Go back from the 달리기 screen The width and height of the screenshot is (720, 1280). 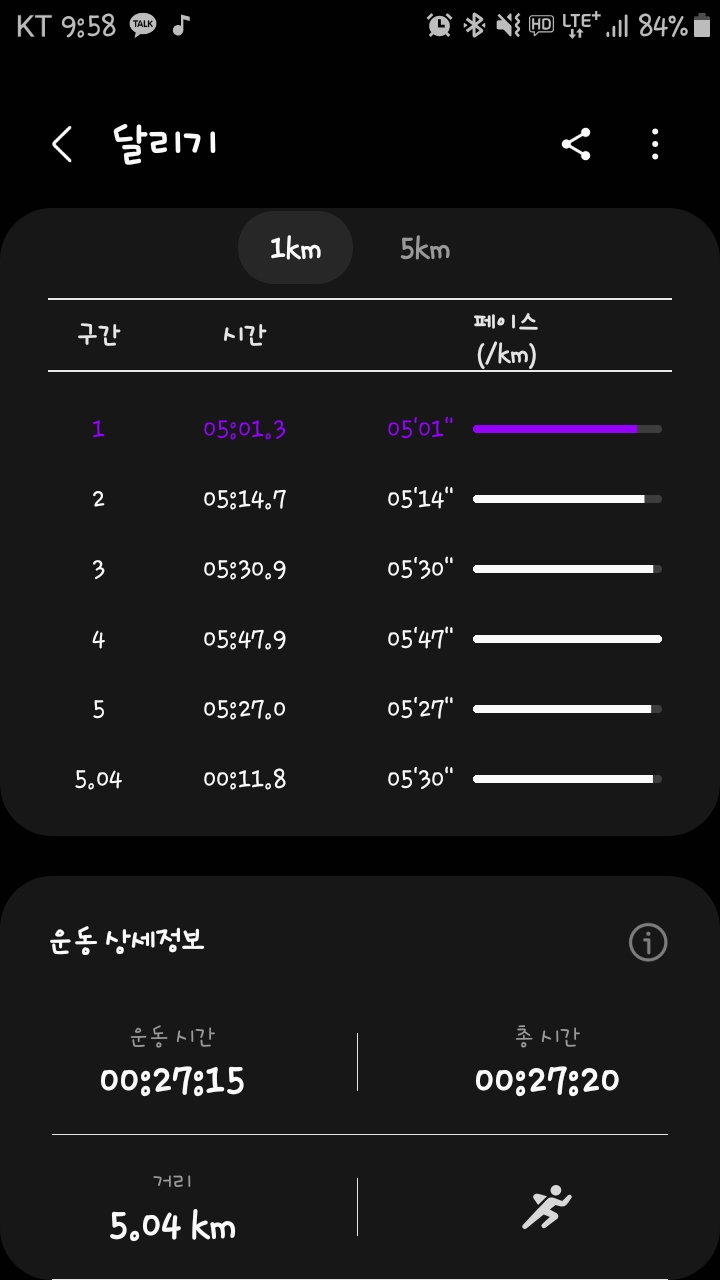pyautogui.click(x=62, y=145)
